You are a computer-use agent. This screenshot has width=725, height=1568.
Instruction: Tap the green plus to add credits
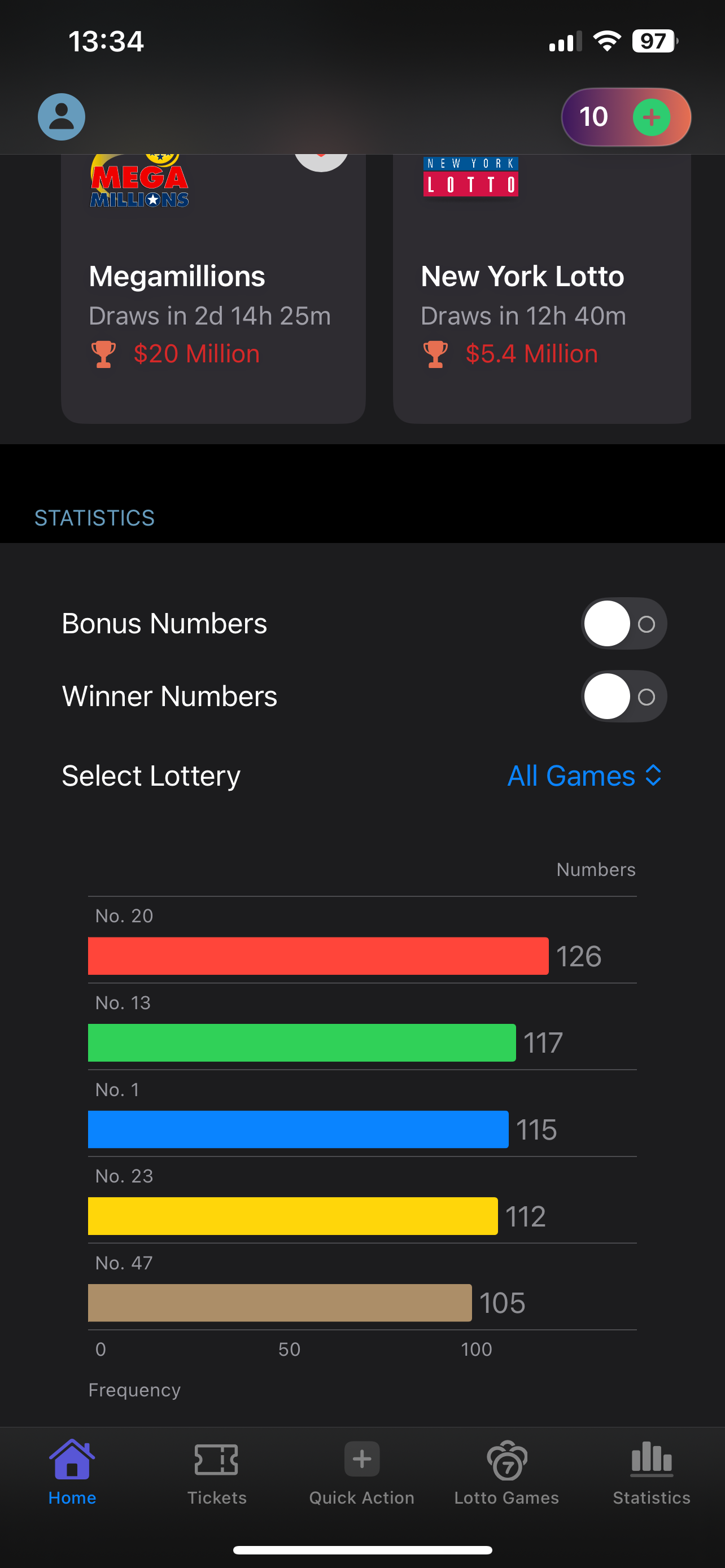tap(653, 117)
